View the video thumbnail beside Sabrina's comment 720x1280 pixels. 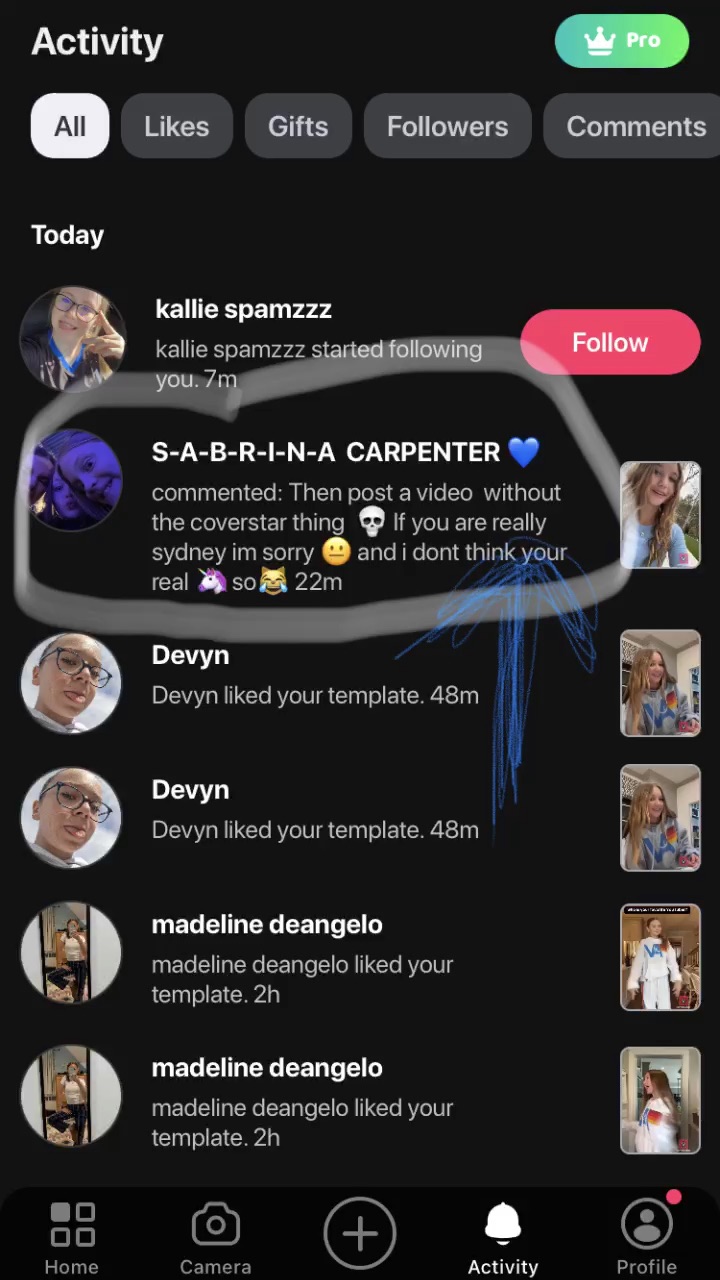pos(660,514)
